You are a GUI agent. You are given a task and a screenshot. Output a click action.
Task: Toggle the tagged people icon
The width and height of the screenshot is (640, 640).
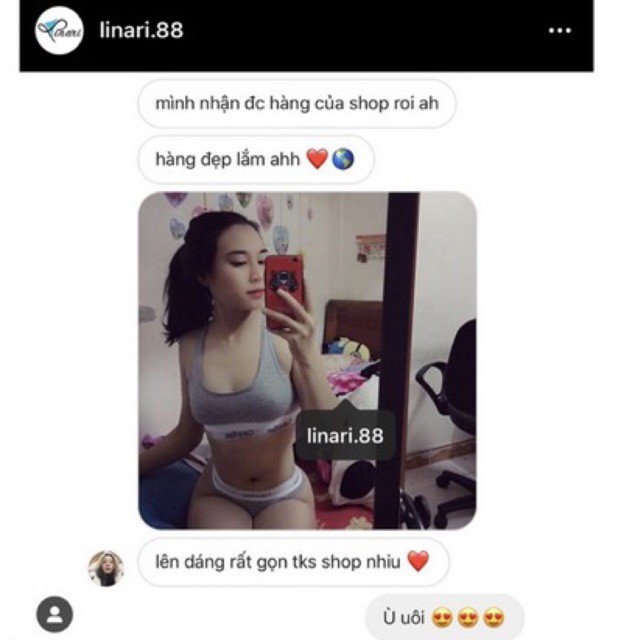[54, 612]
